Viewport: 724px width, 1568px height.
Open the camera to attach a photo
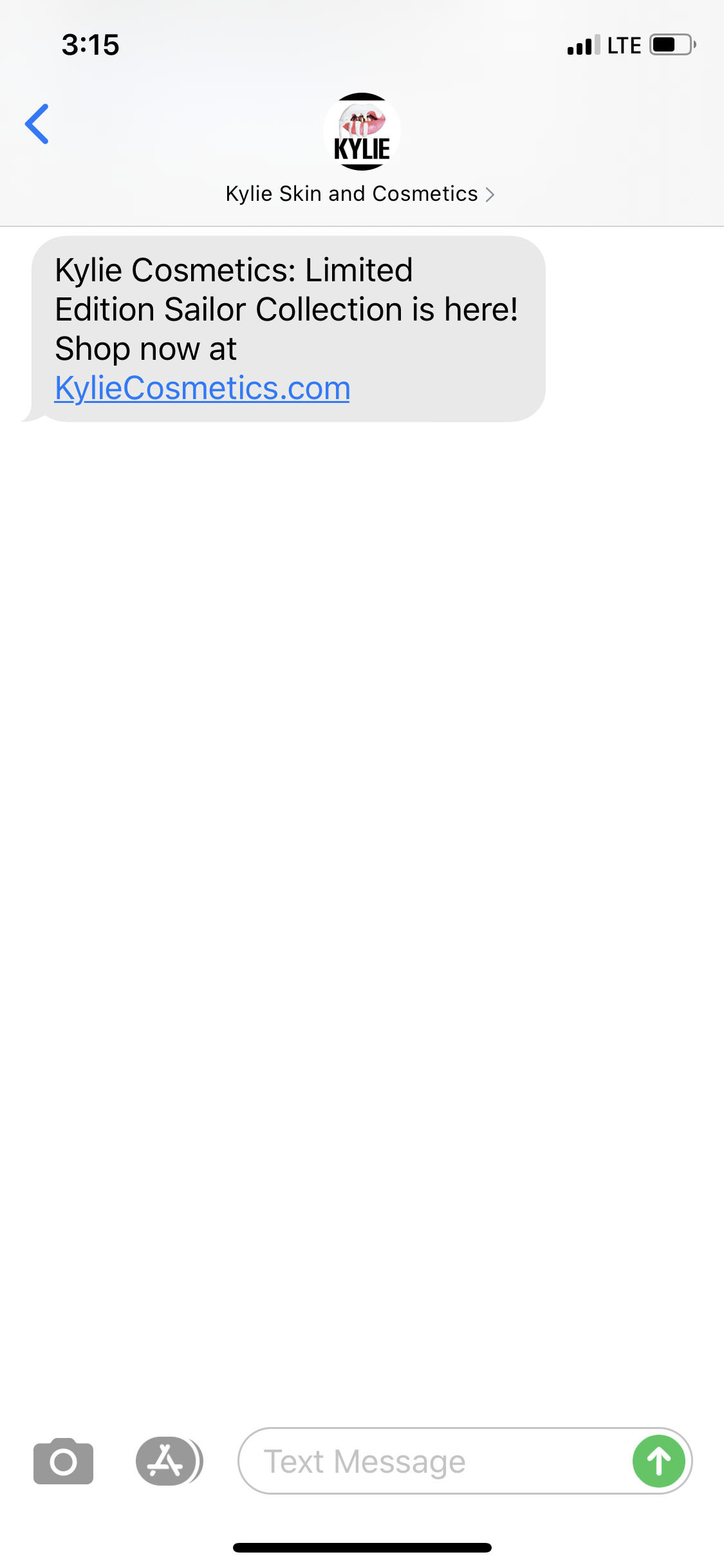[63, 1461]
